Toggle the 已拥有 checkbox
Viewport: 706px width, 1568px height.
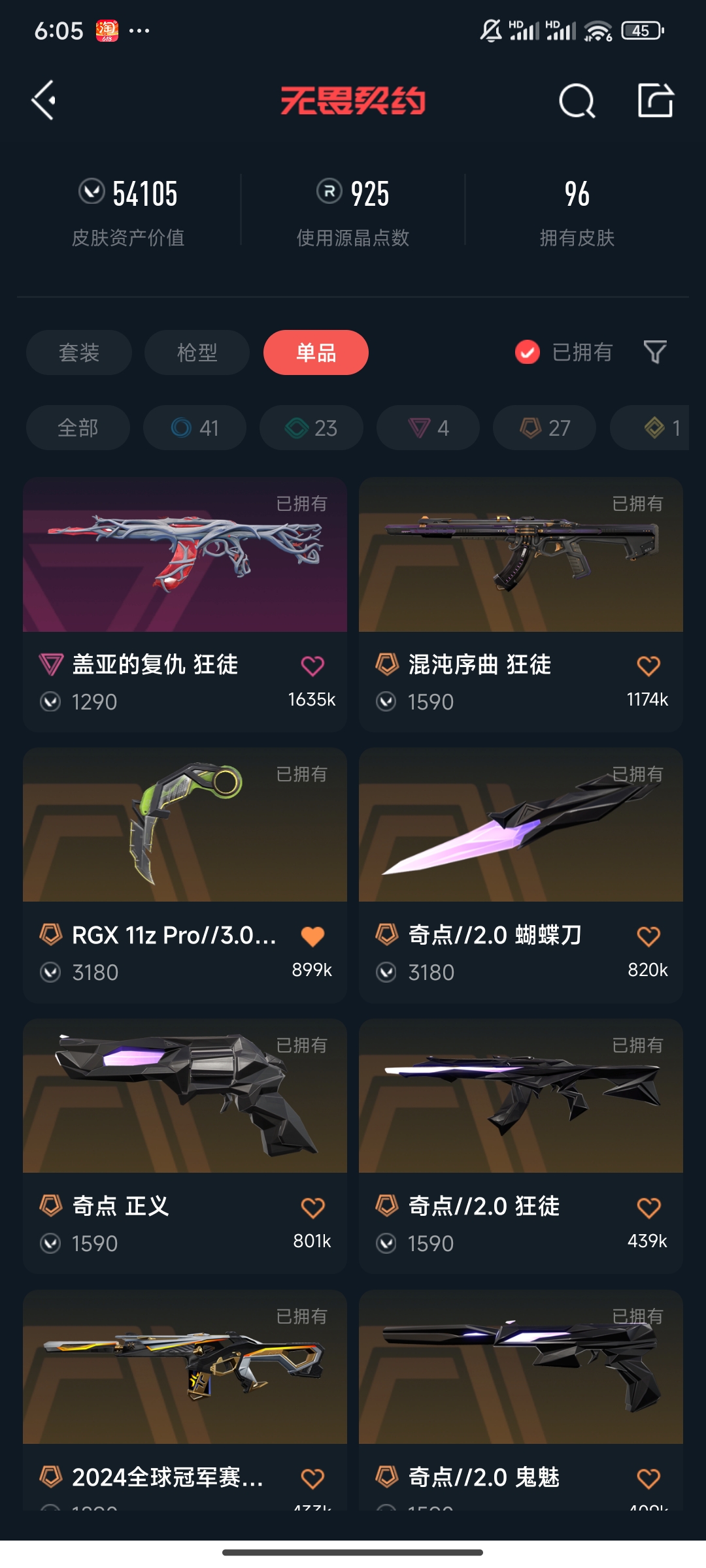tap(528, 352)
